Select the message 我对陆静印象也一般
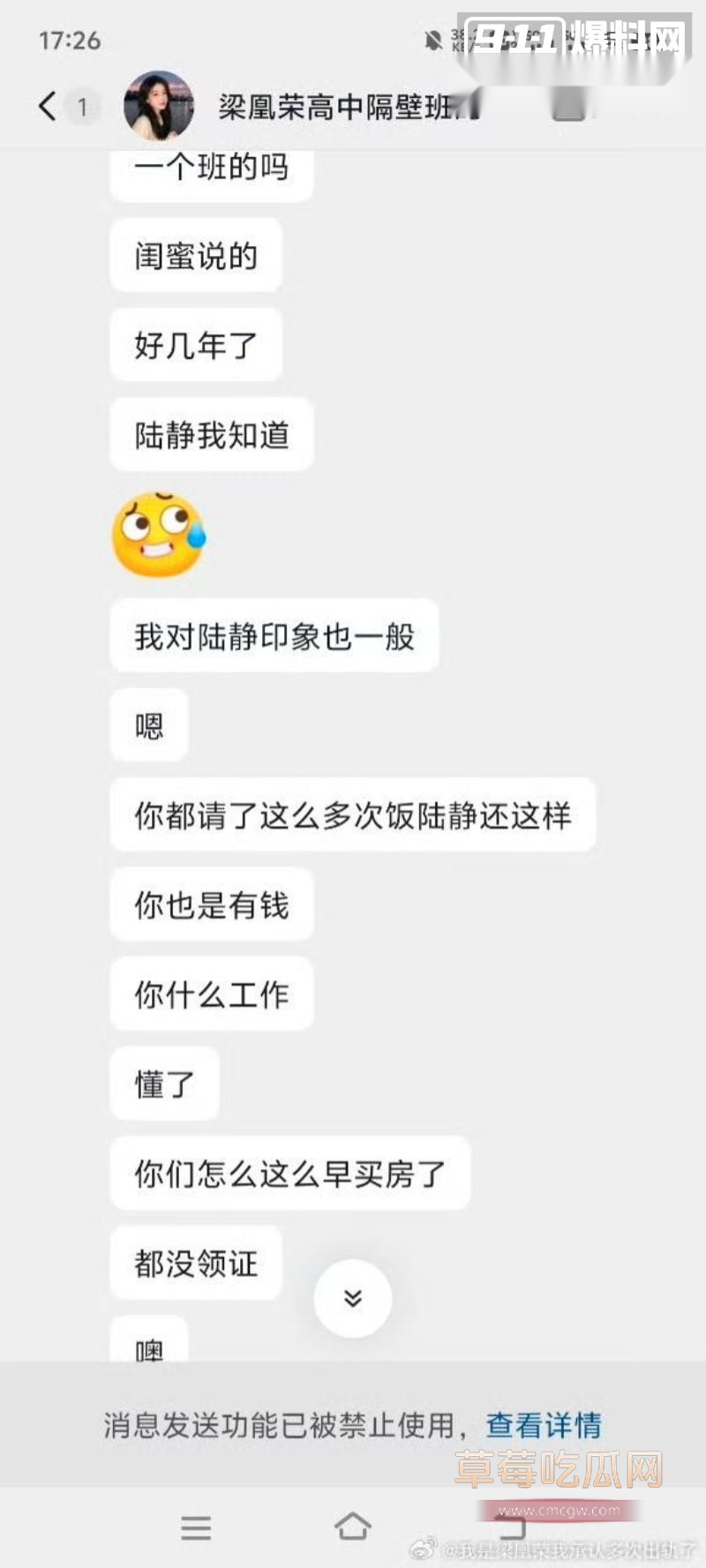This screenshot has height=1568, width=706. (274, 634)
